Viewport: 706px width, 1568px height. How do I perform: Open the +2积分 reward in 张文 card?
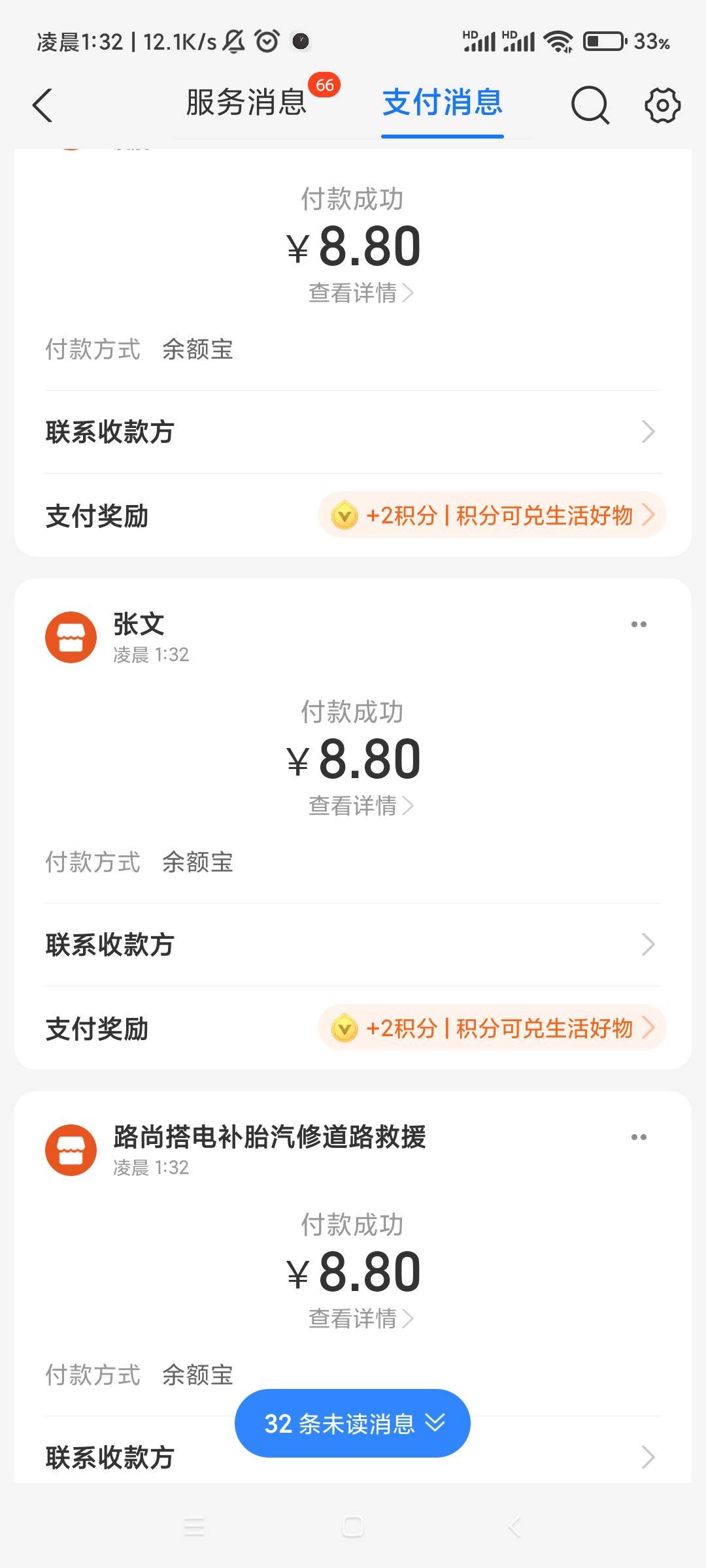[x=492, y=1028]
